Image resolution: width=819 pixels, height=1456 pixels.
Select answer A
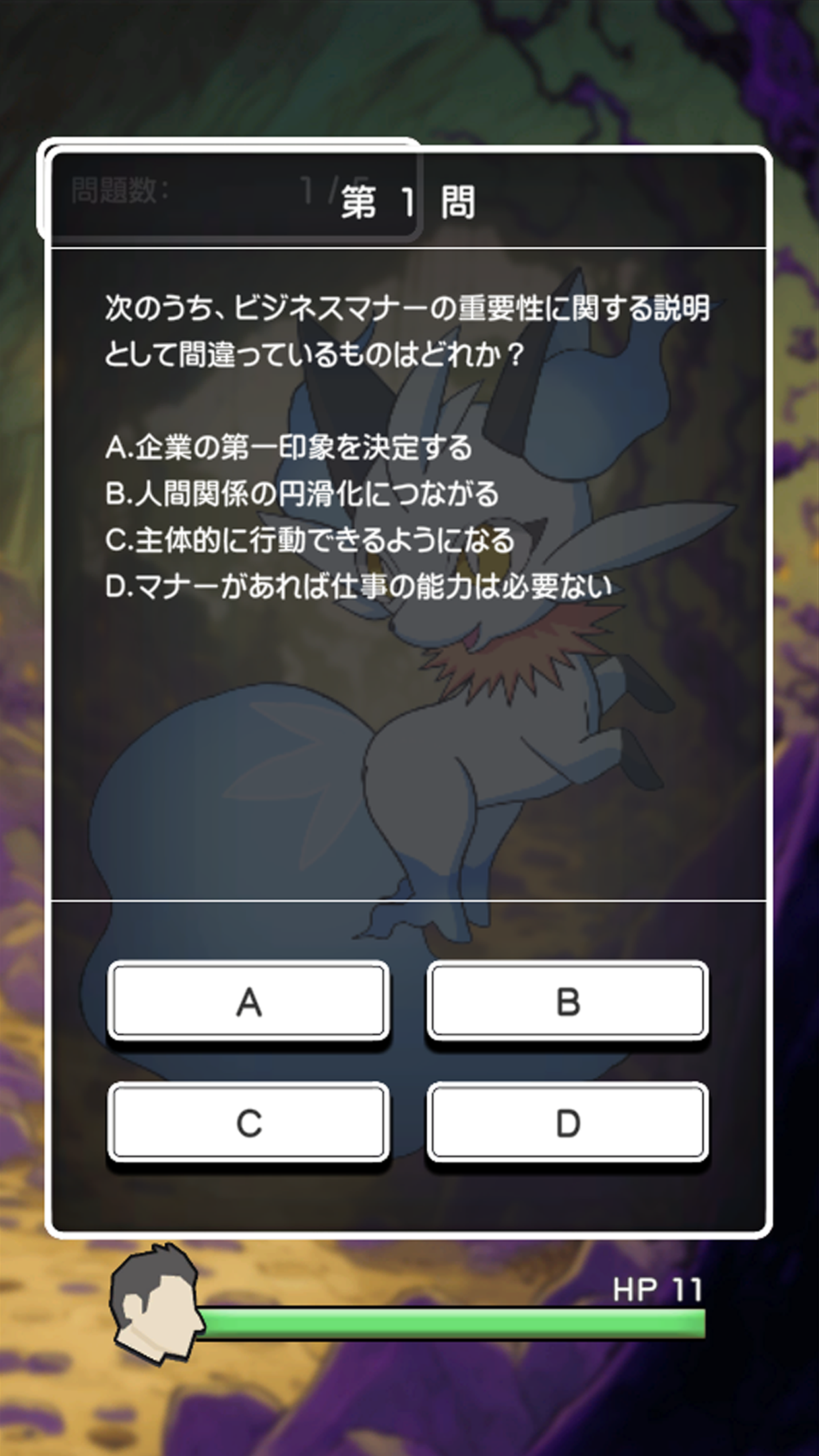[x=249, y=1001]
